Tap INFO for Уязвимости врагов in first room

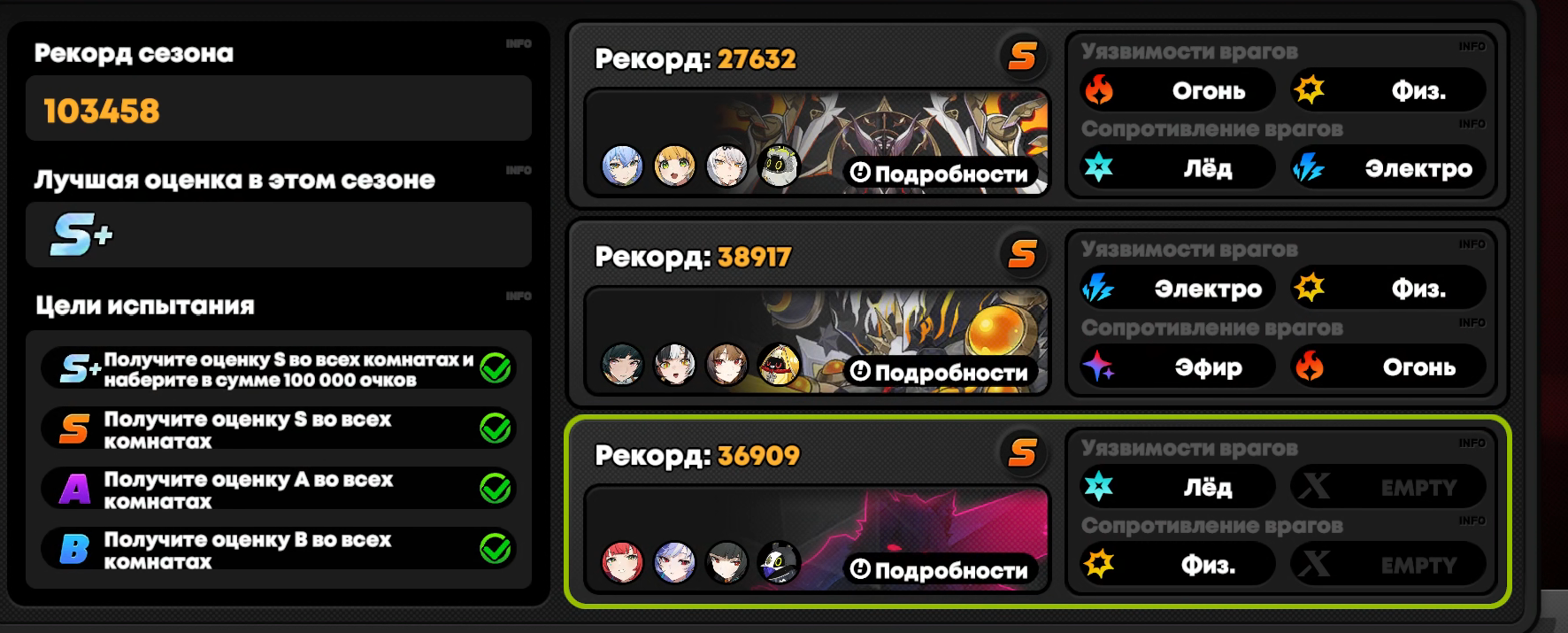point(1472,46)
